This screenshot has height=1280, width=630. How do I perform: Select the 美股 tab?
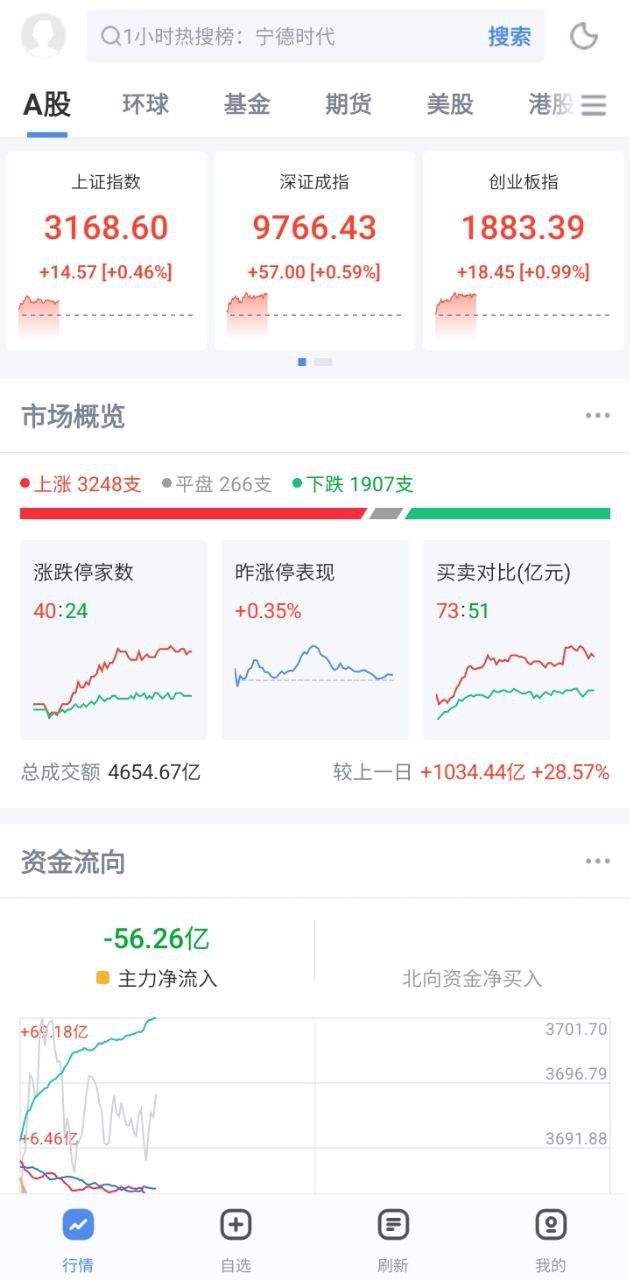click(450, 104)
